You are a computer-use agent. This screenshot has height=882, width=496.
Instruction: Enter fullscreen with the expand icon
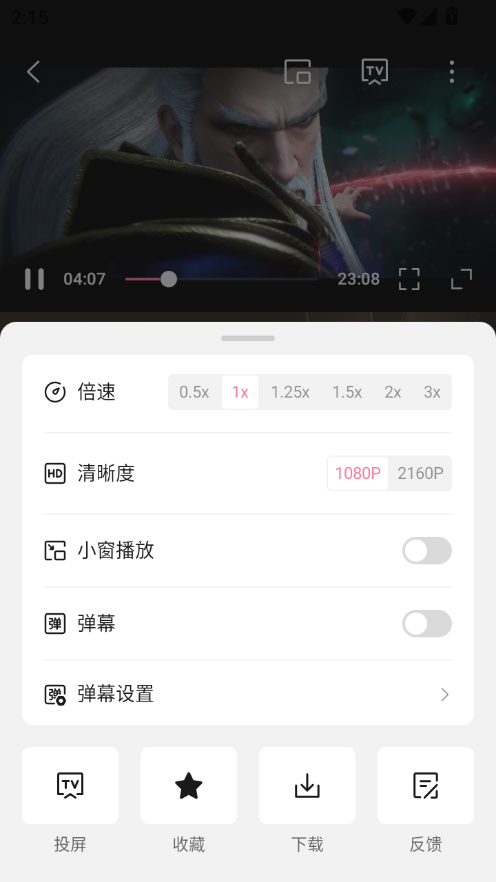(461, 279)
